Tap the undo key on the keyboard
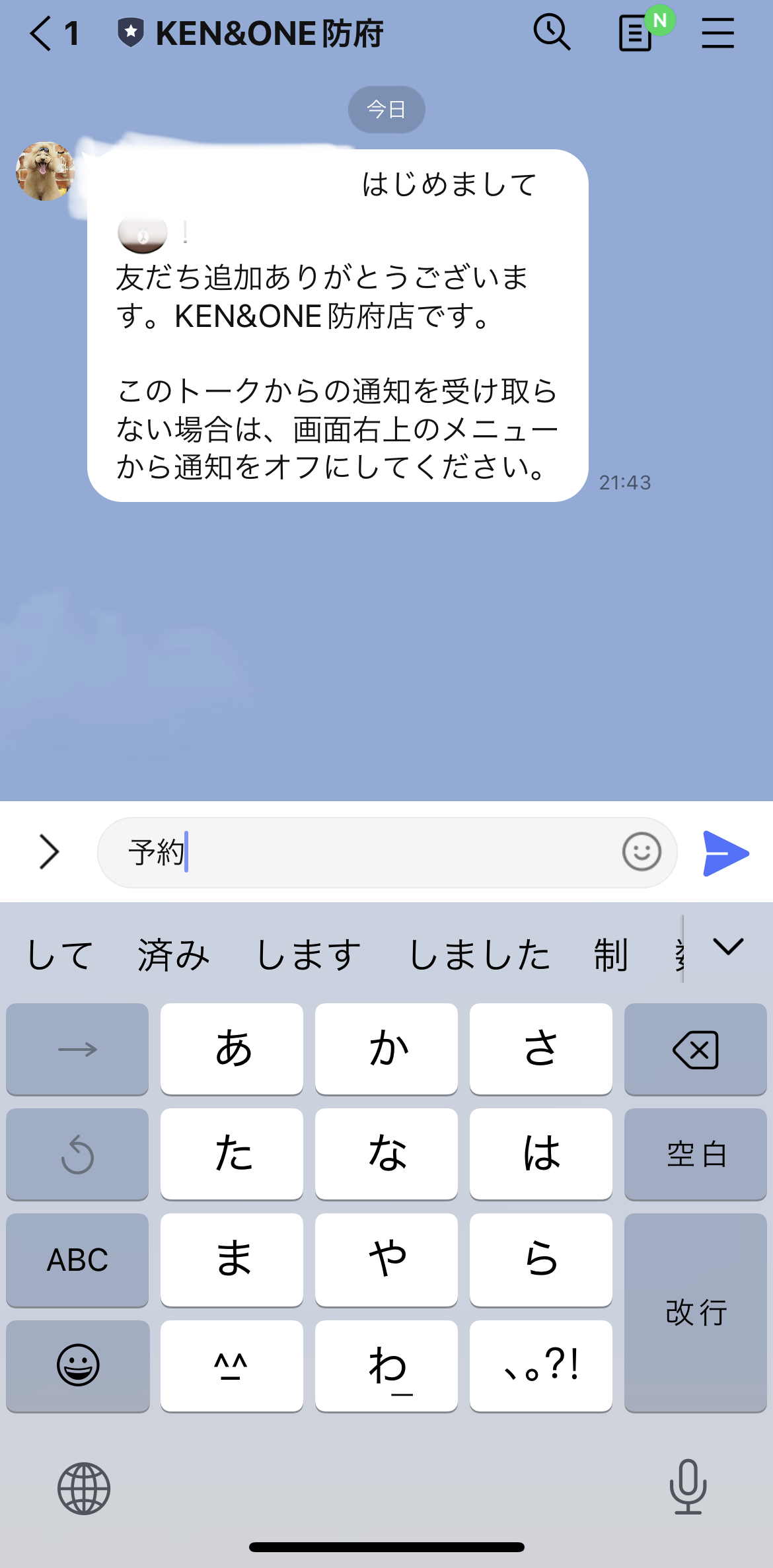The width and height of the screenshot is (773, 1568). [77, 1154]
